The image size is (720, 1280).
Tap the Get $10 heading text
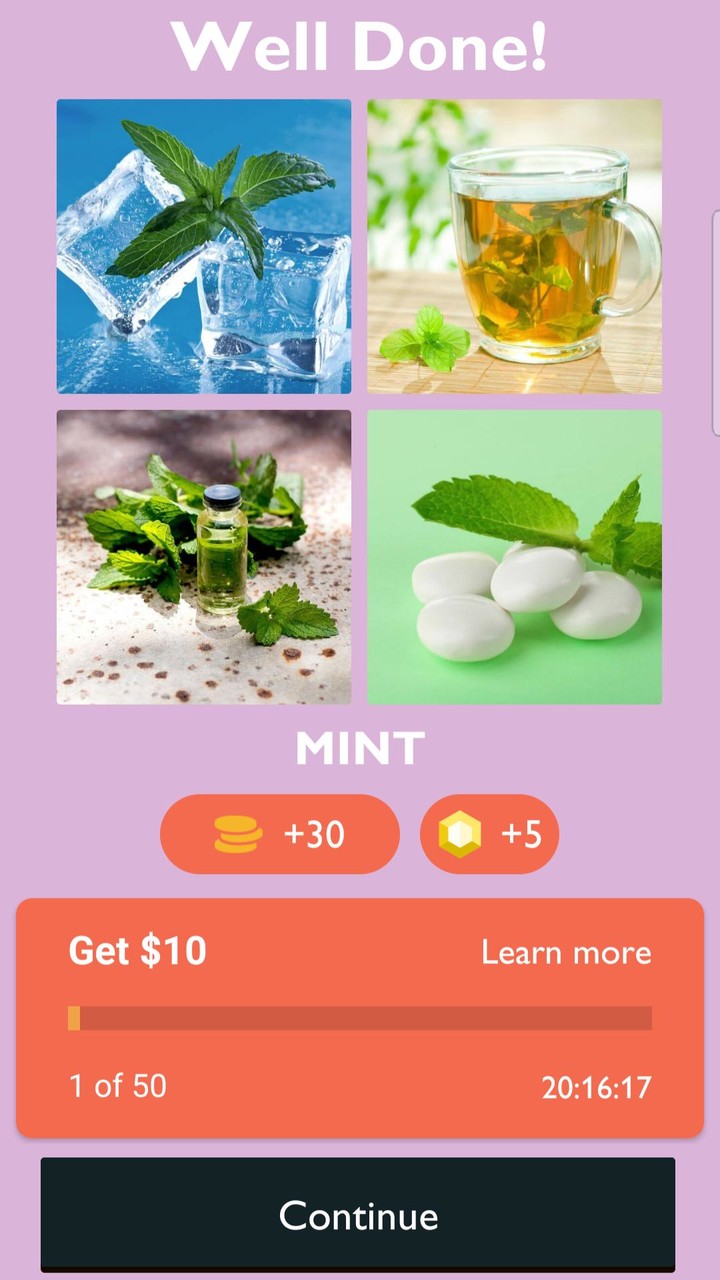coord(136,951)
